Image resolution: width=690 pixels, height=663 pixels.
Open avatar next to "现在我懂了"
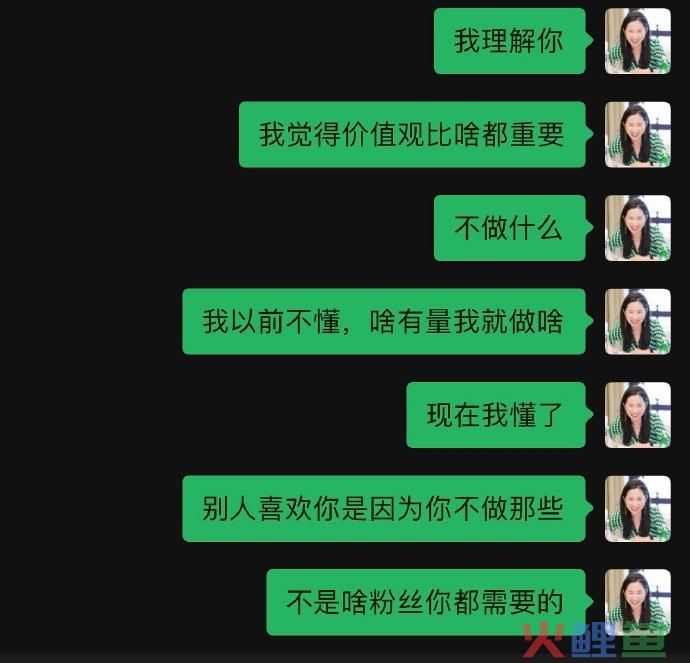click(x=637, y=415)
